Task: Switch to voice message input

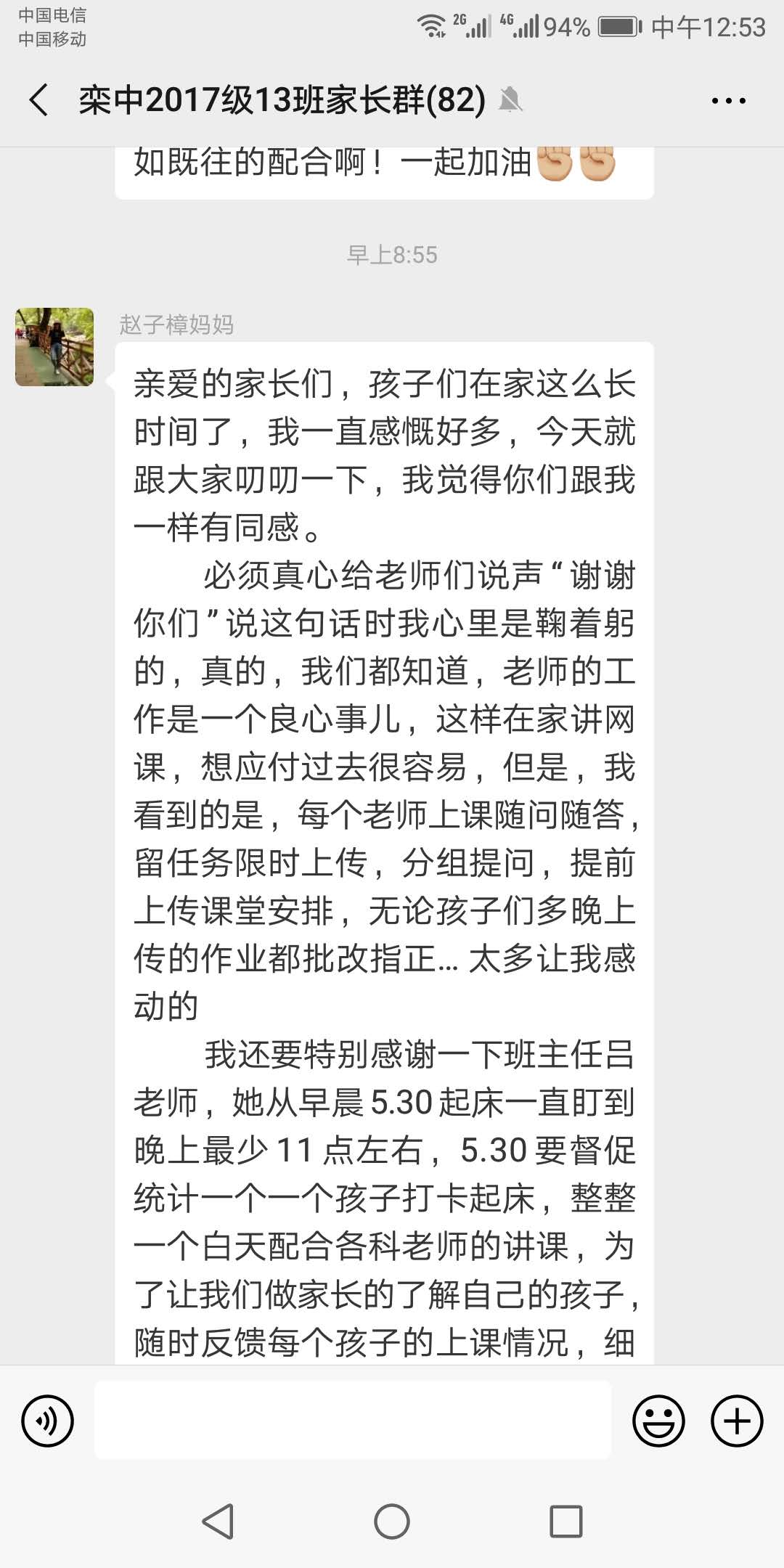Action: (x=48, y=1421)
